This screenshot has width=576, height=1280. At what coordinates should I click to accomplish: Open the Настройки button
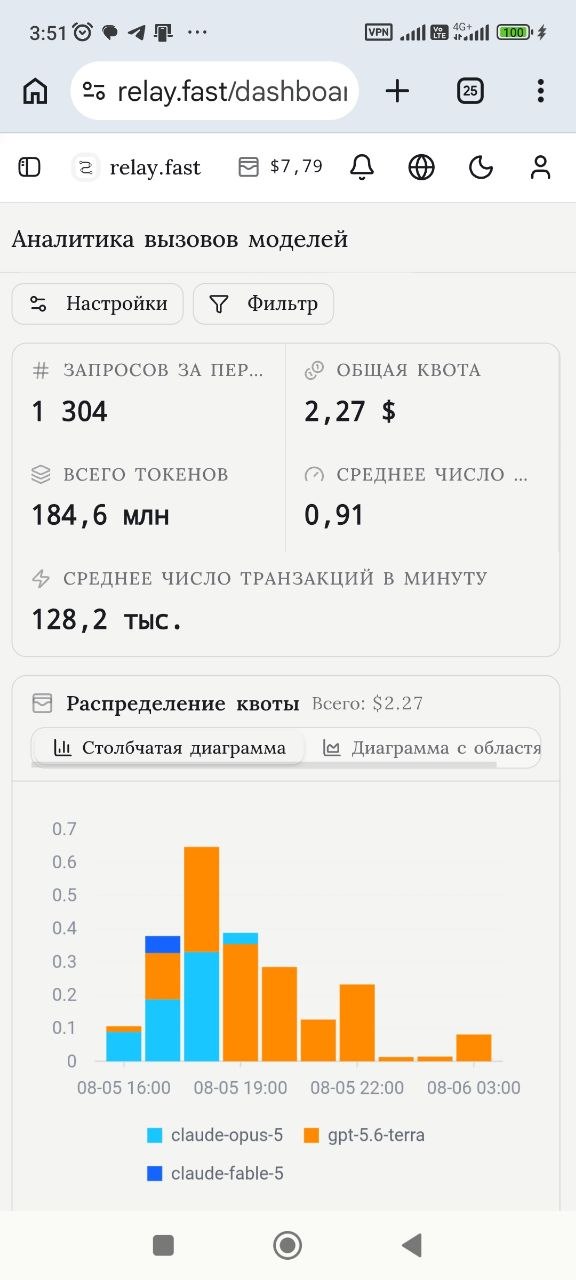[98, 304]
